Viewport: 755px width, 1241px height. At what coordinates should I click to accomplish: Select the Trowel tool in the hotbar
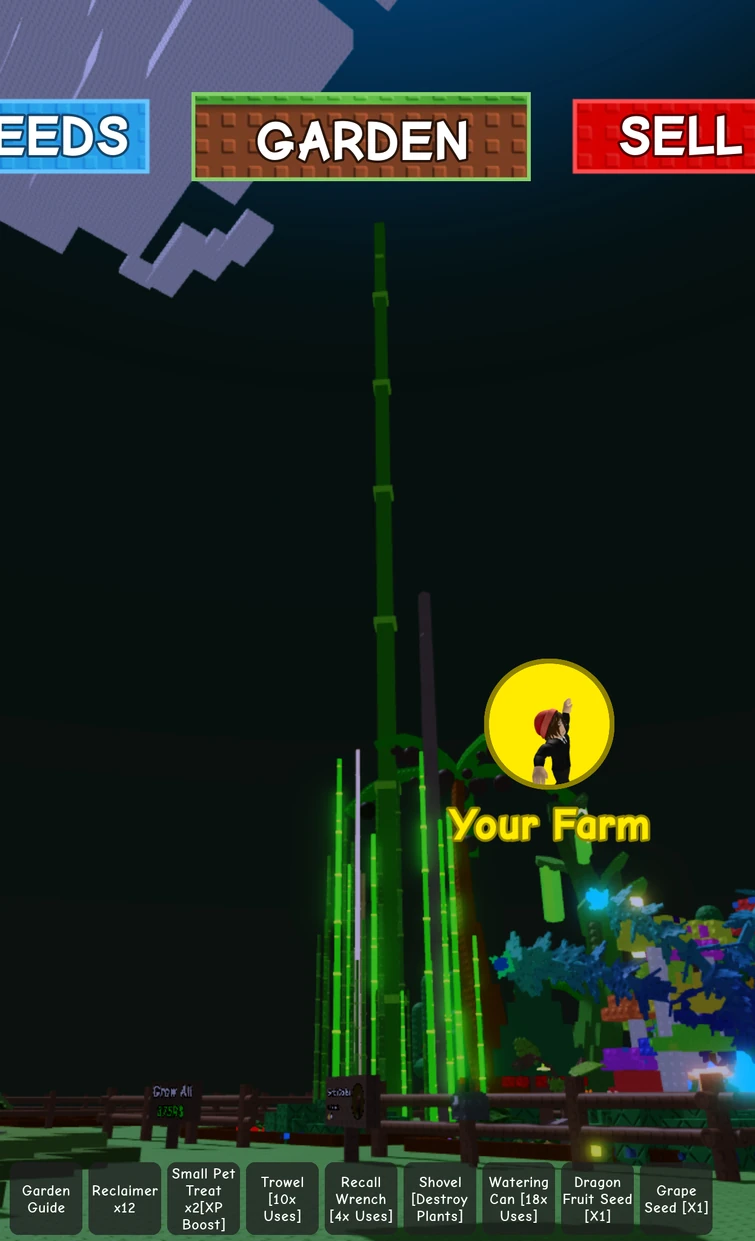[283, 1198]
